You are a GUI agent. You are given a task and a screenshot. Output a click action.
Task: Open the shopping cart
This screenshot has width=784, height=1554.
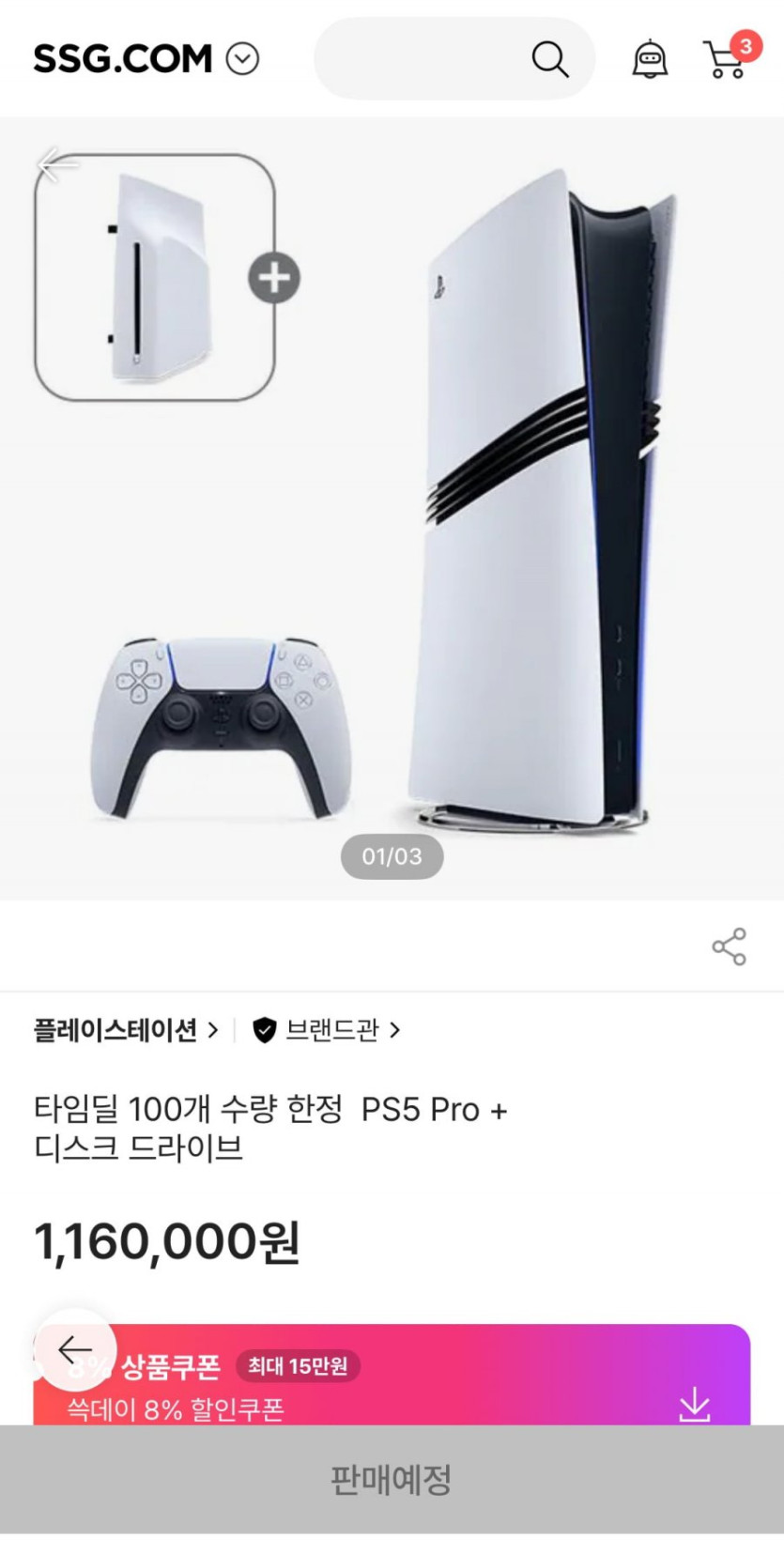tap(726, 58)
